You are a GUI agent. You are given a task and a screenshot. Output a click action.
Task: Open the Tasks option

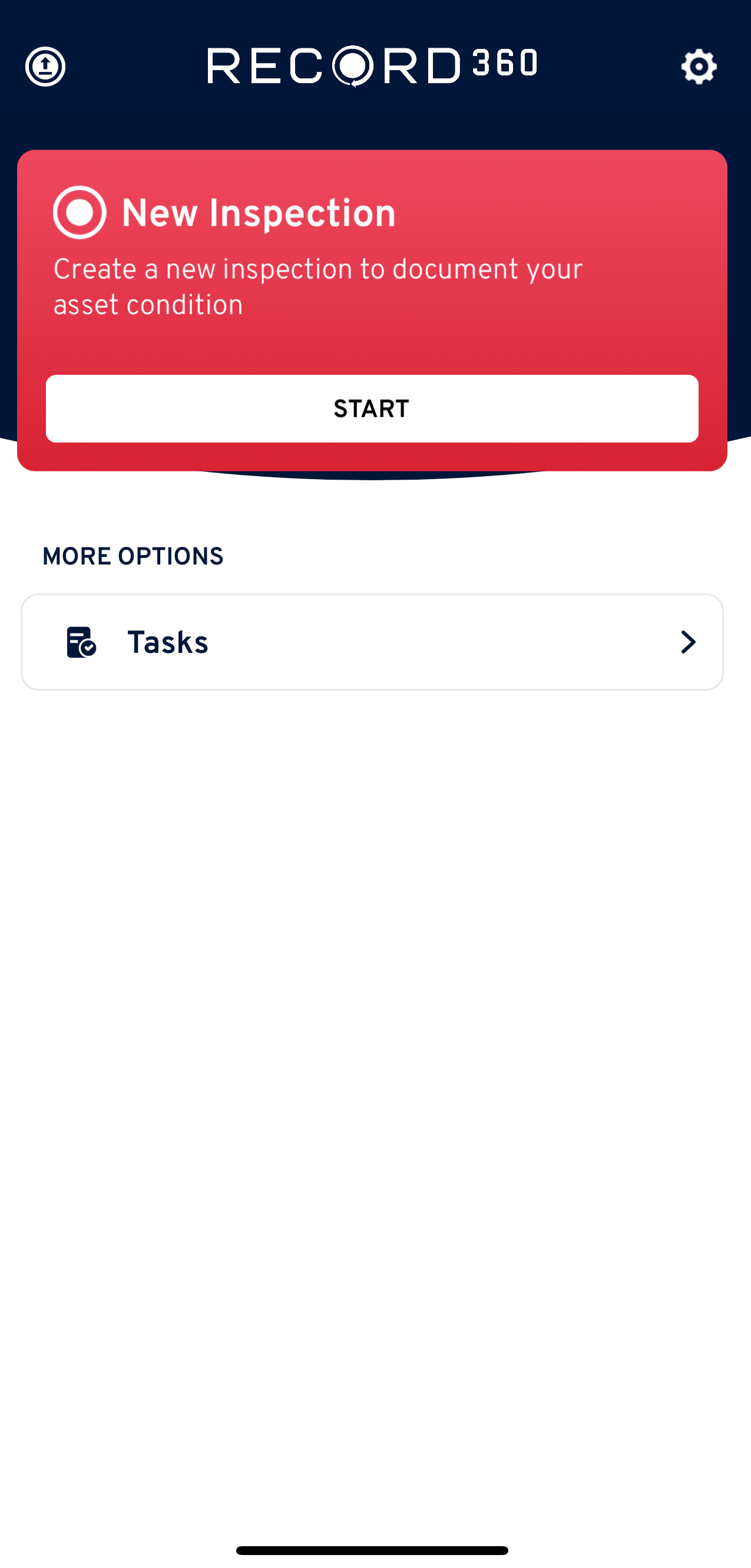[372, 642]
